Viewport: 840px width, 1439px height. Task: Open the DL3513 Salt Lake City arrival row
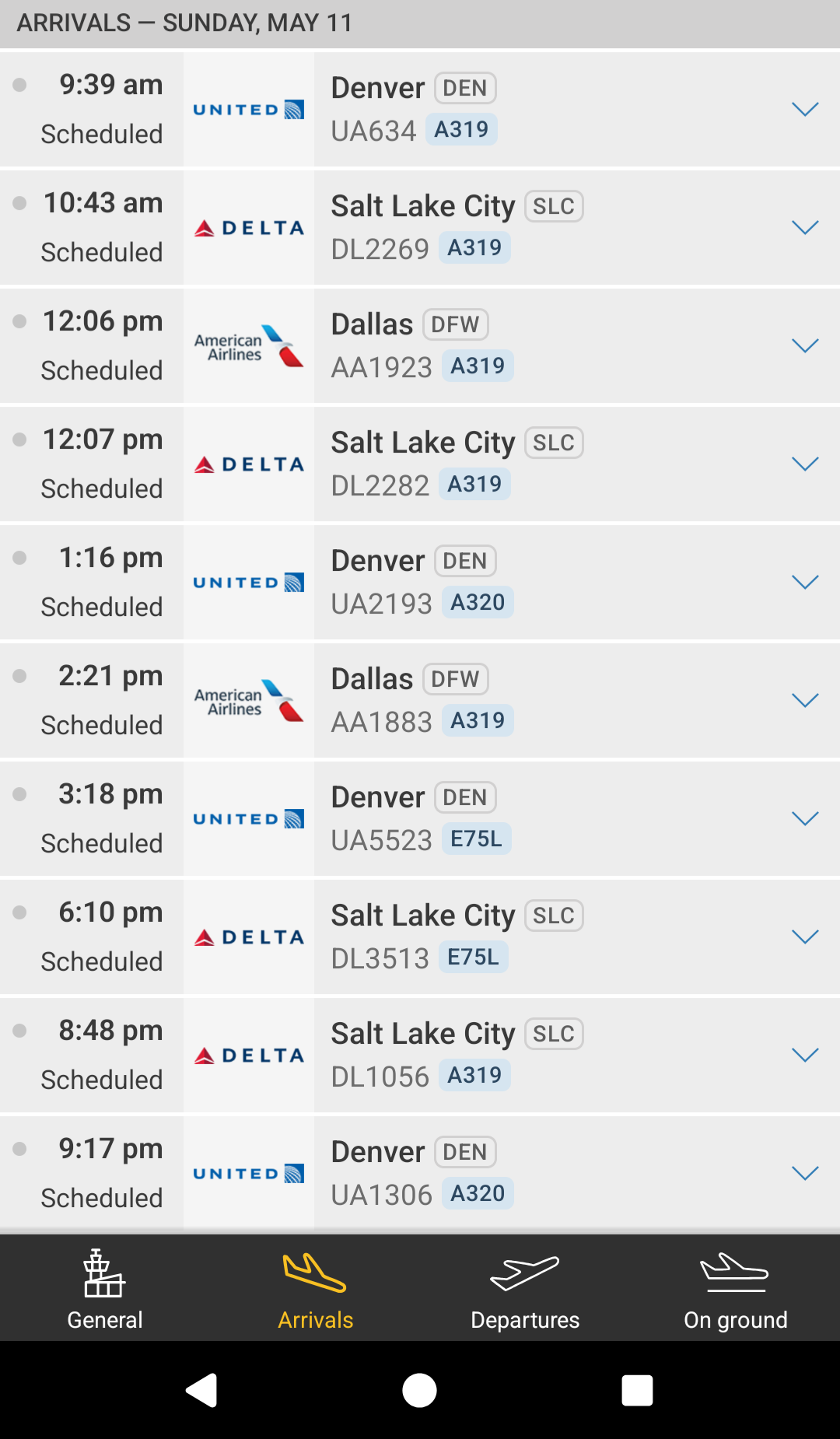click(544, 937)
